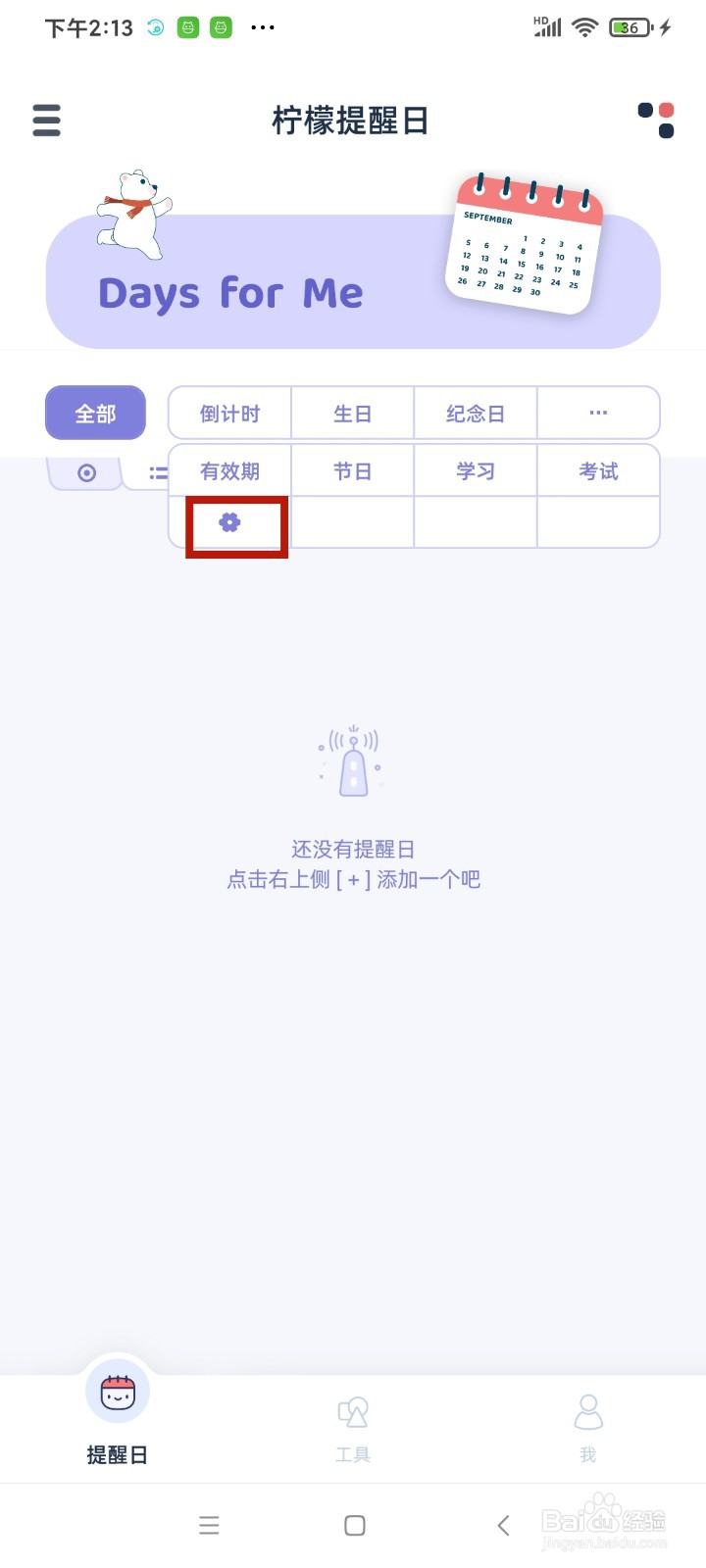706x1568 pixels.
Task: Open the category settings gear icon
Action: (x=229, y=522)
